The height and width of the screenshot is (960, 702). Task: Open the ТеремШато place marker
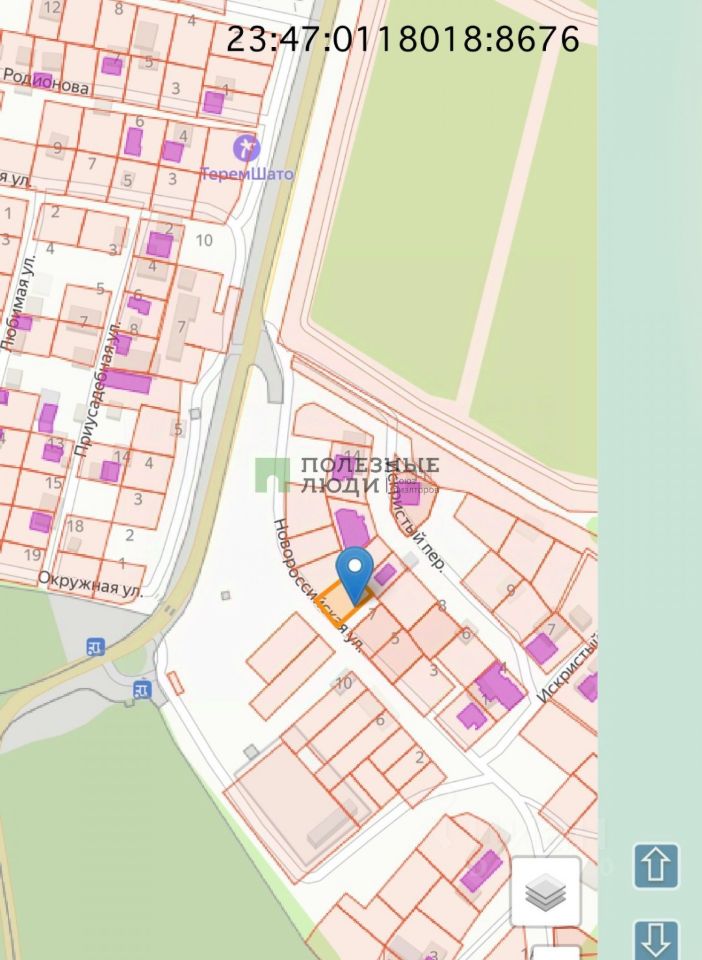click(245, 150)
